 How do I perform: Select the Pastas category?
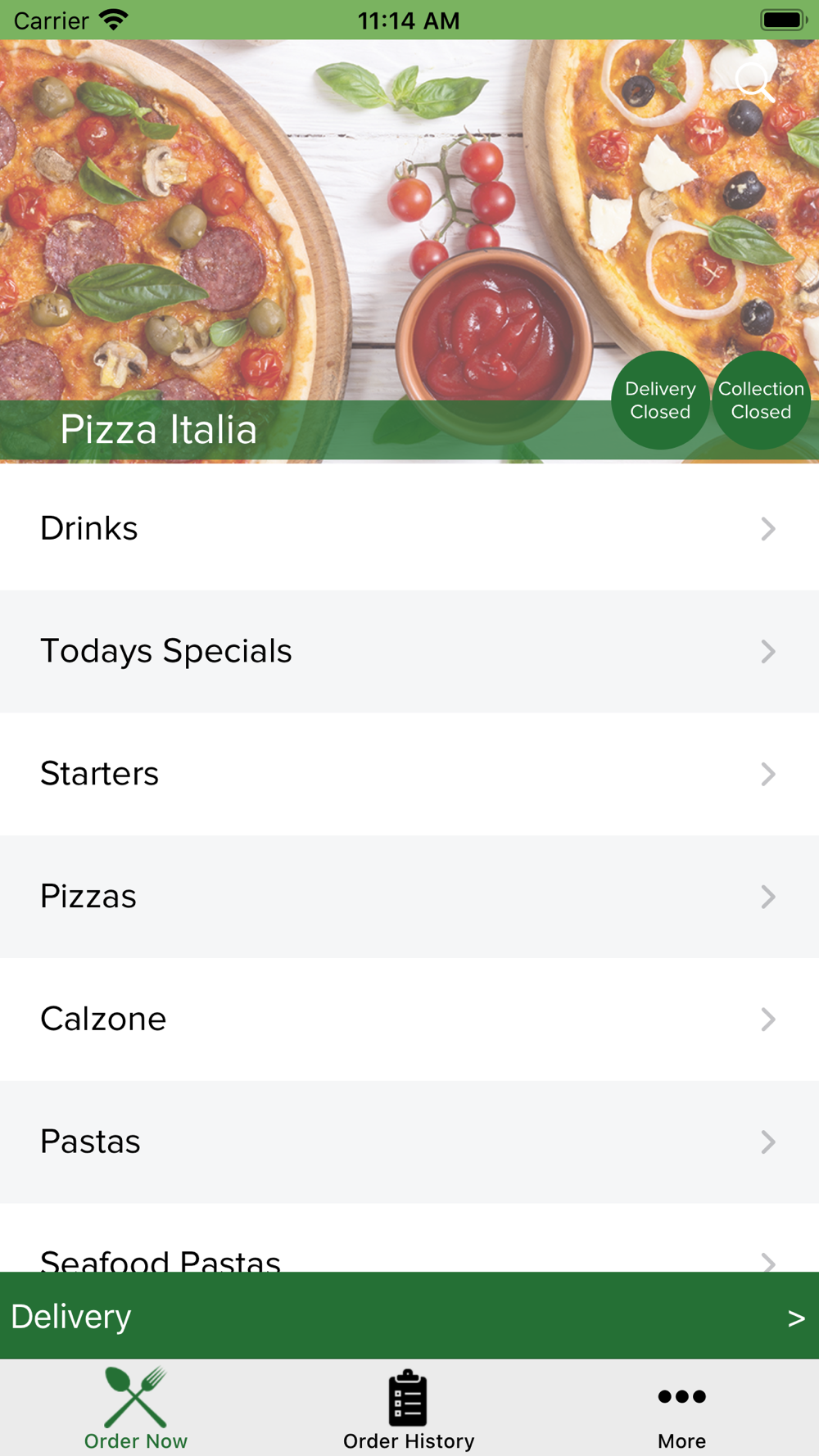click(409, 1142)
